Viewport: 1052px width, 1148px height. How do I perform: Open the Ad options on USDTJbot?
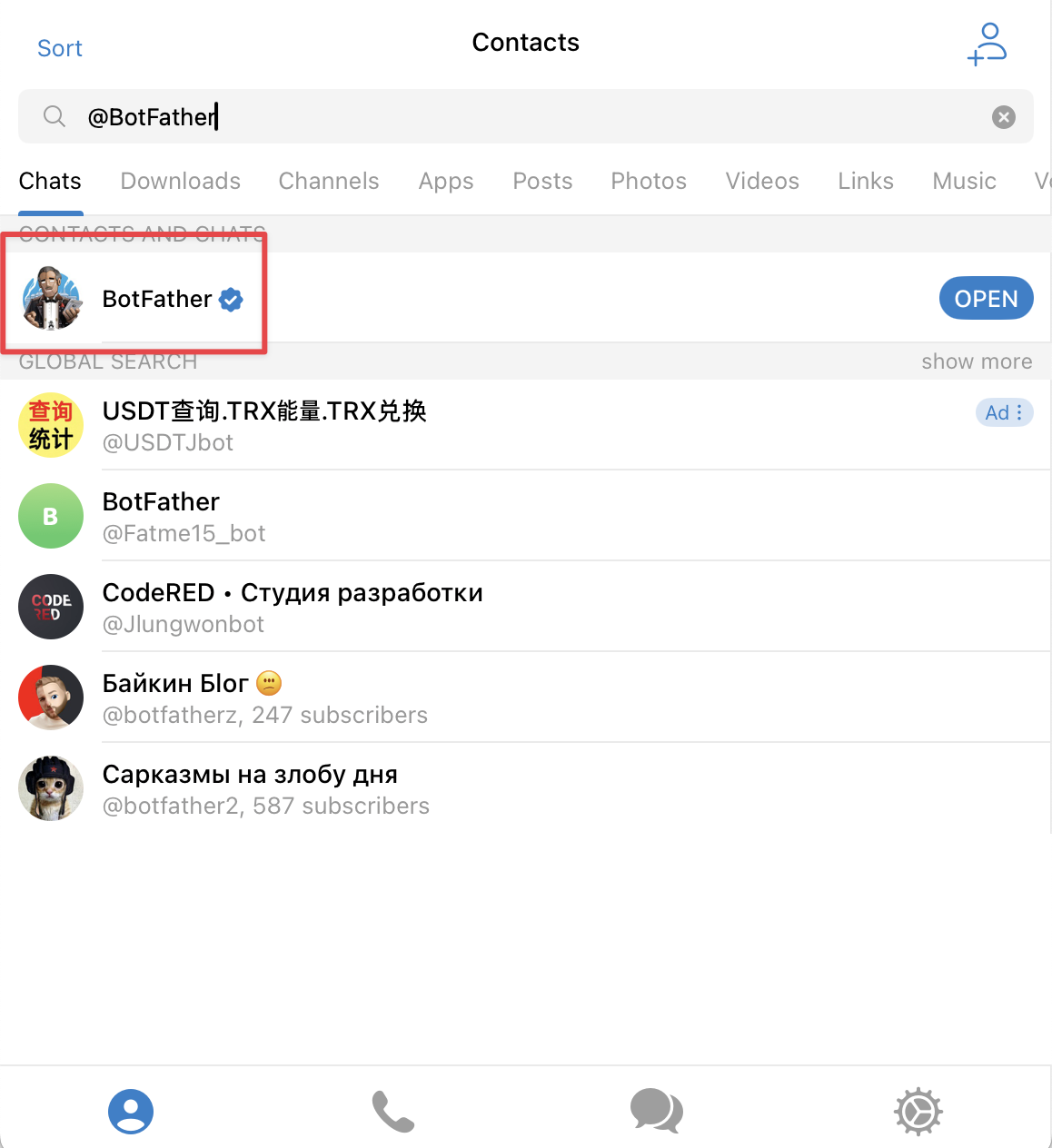1004,412
